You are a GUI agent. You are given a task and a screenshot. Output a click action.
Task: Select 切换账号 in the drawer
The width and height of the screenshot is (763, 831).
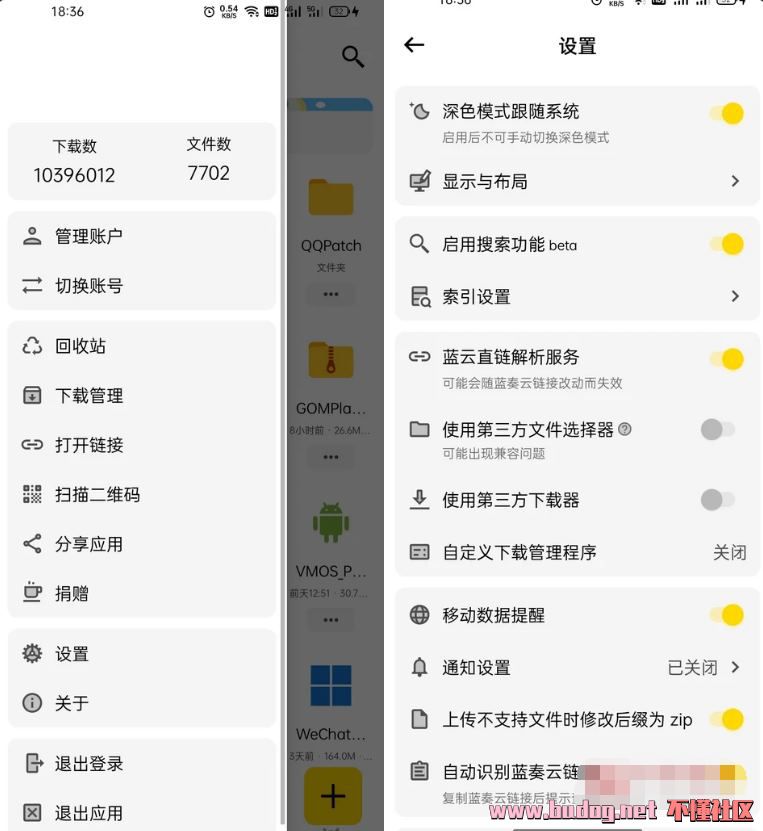coord(88,286)
